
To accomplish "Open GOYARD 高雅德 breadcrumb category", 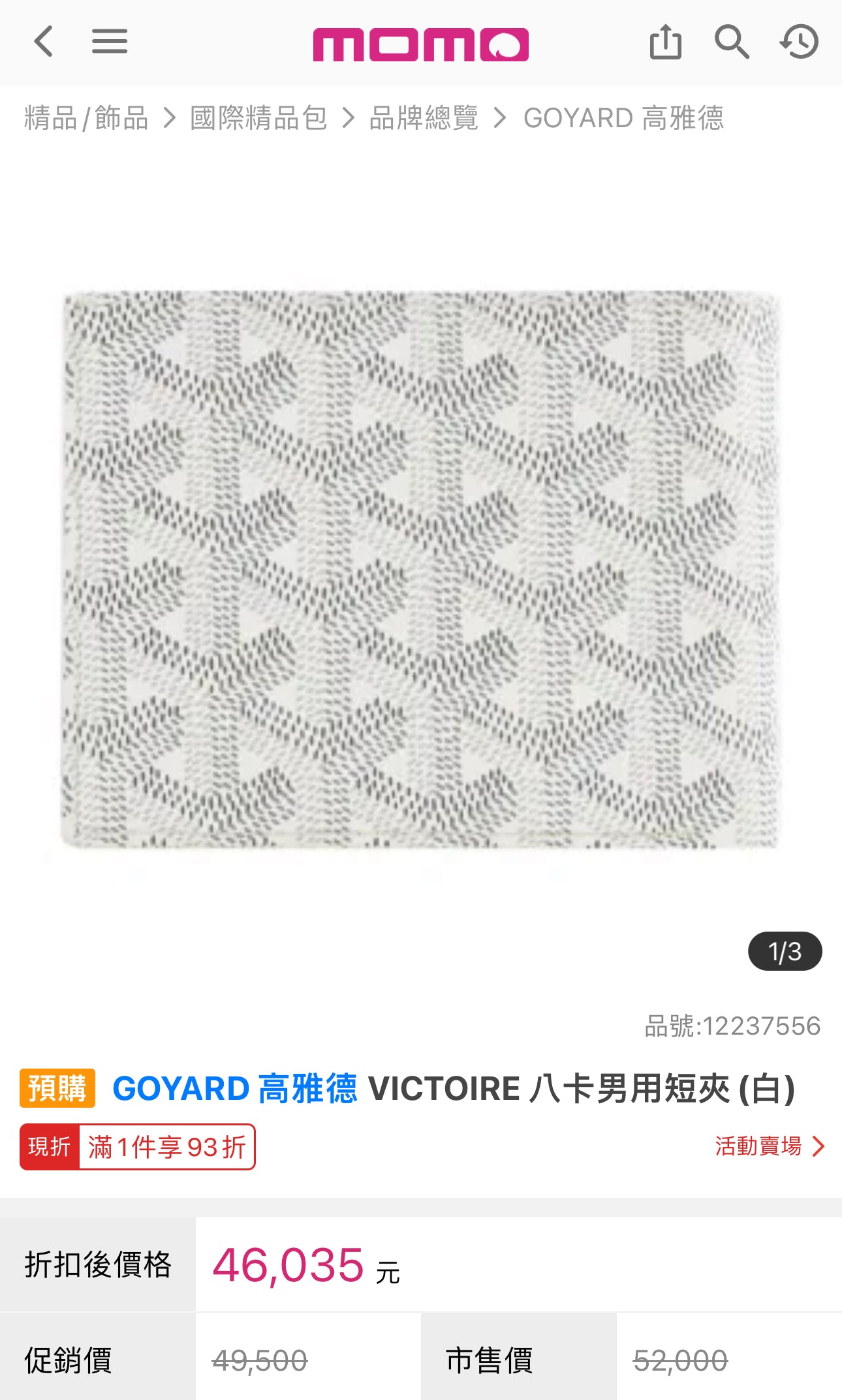I will pyautogui.click(x=623, y=118).
